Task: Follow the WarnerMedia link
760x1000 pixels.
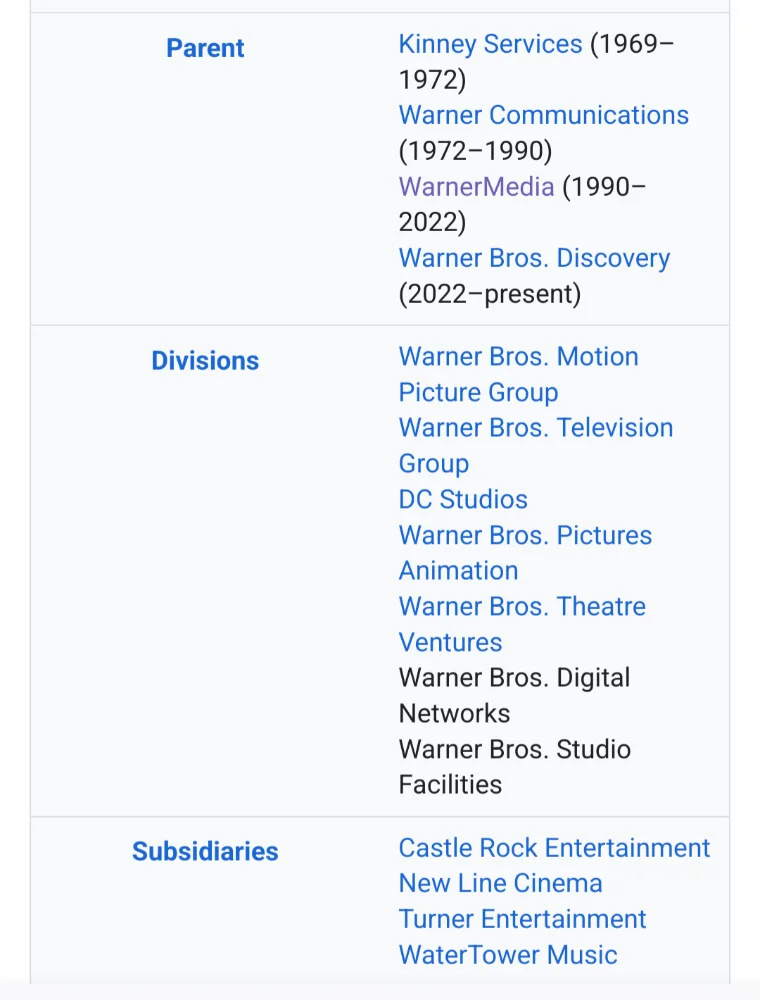Action: (476, 187)
